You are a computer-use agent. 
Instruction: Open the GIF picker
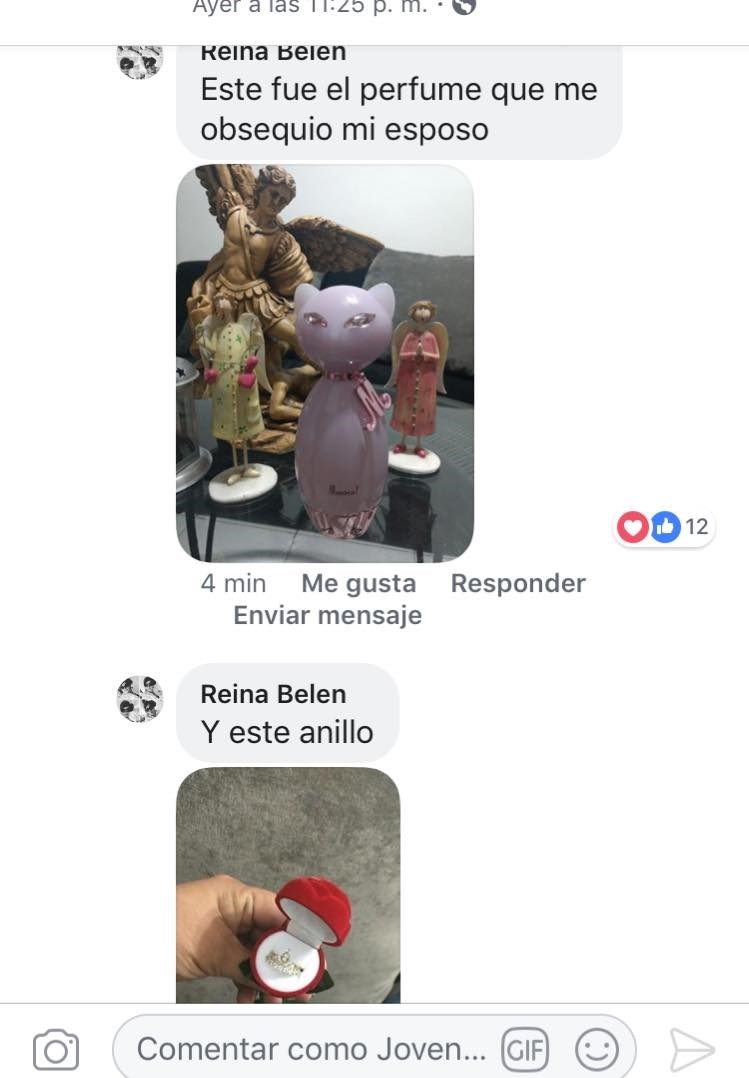[525, 1050]
